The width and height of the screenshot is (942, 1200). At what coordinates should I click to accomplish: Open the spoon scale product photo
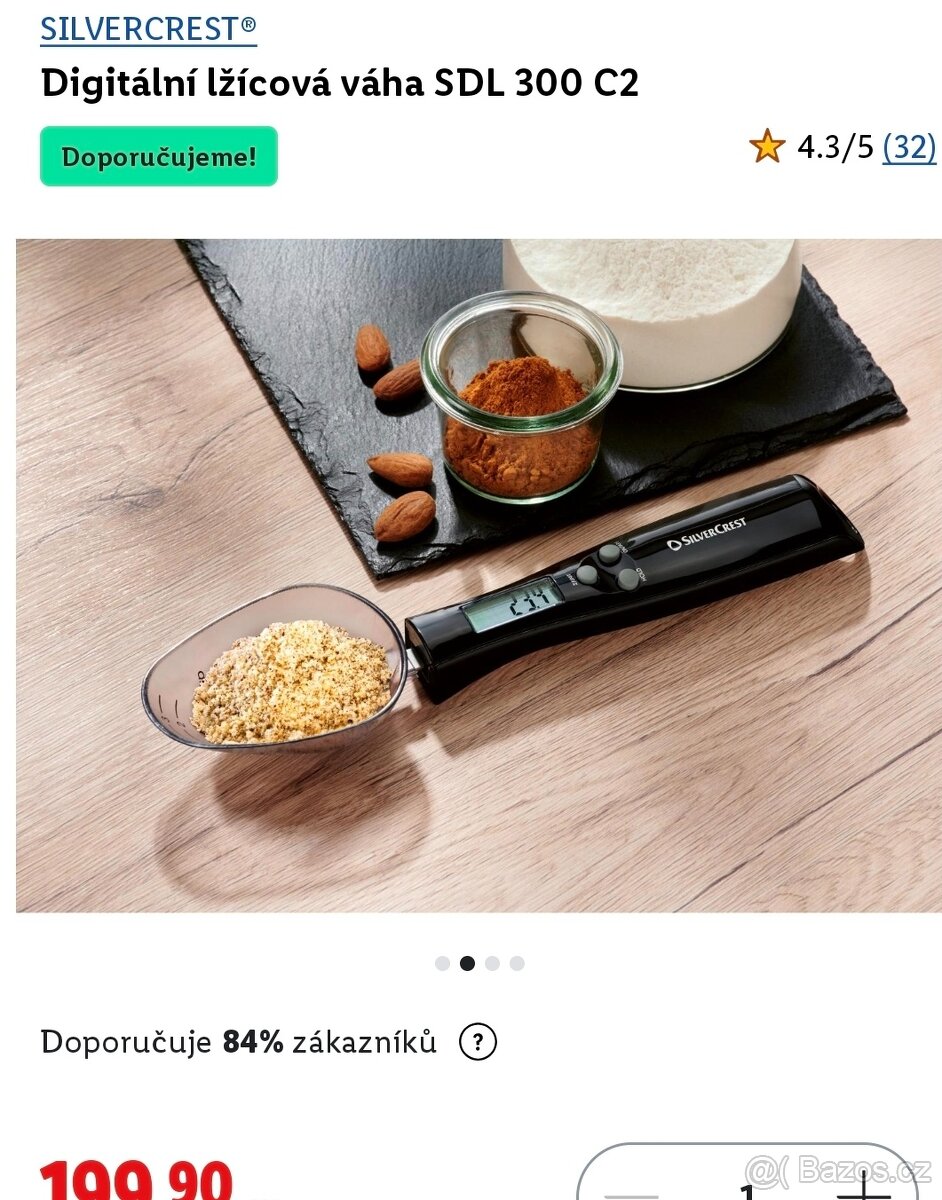[478, 575]
